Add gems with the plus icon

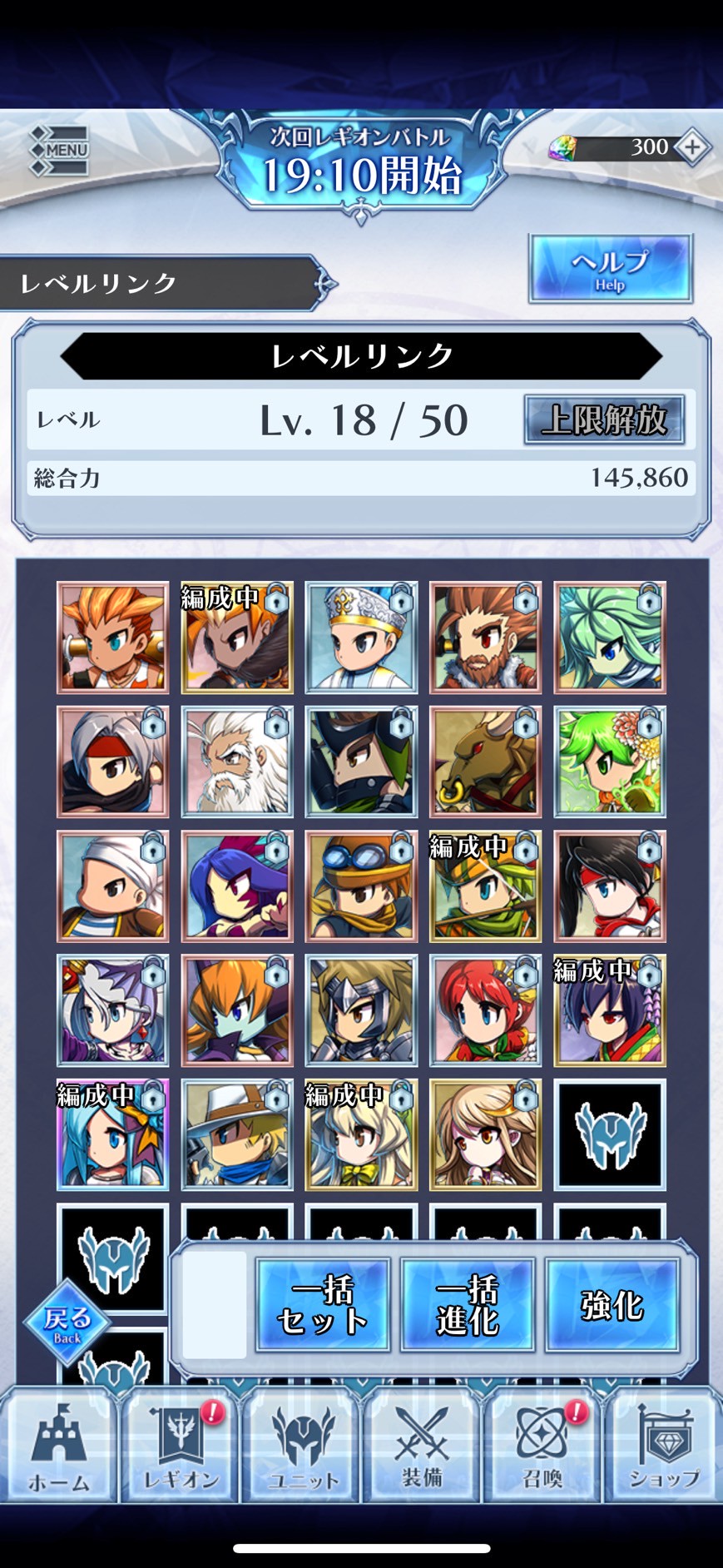pyautogui.click(x=692, y=147)
